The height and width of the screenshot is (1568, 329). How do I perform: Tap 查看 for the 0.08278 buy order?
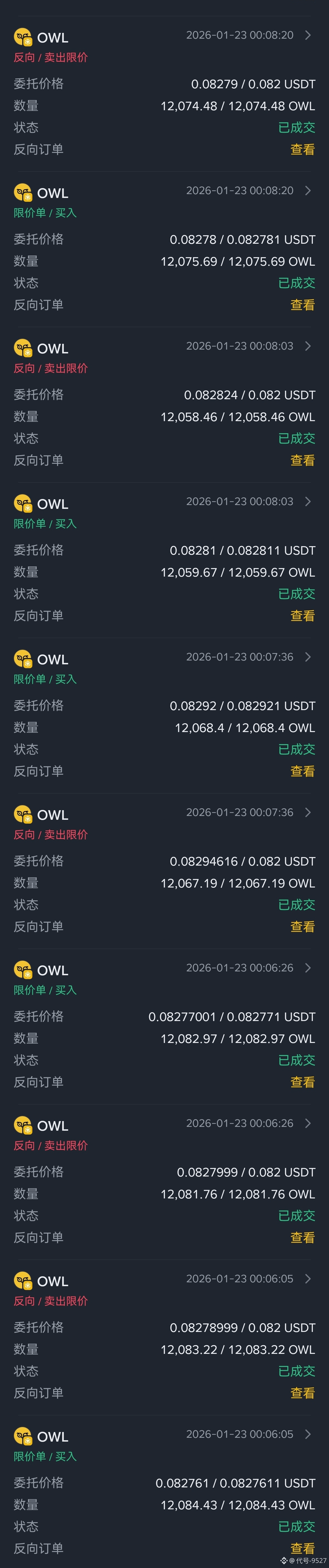coord(302,305)
